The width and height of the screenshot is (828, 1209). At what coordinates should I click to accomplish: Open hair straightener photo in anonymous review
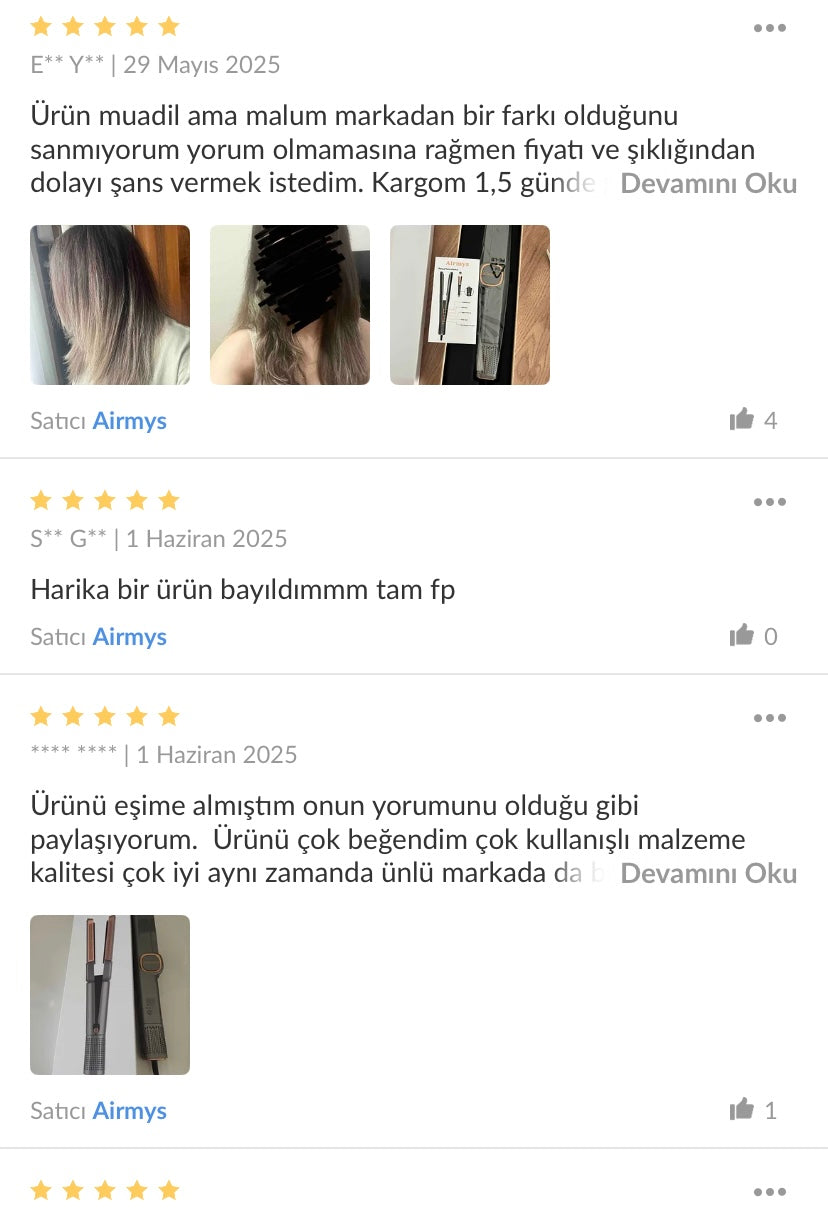tap(110, 995)
